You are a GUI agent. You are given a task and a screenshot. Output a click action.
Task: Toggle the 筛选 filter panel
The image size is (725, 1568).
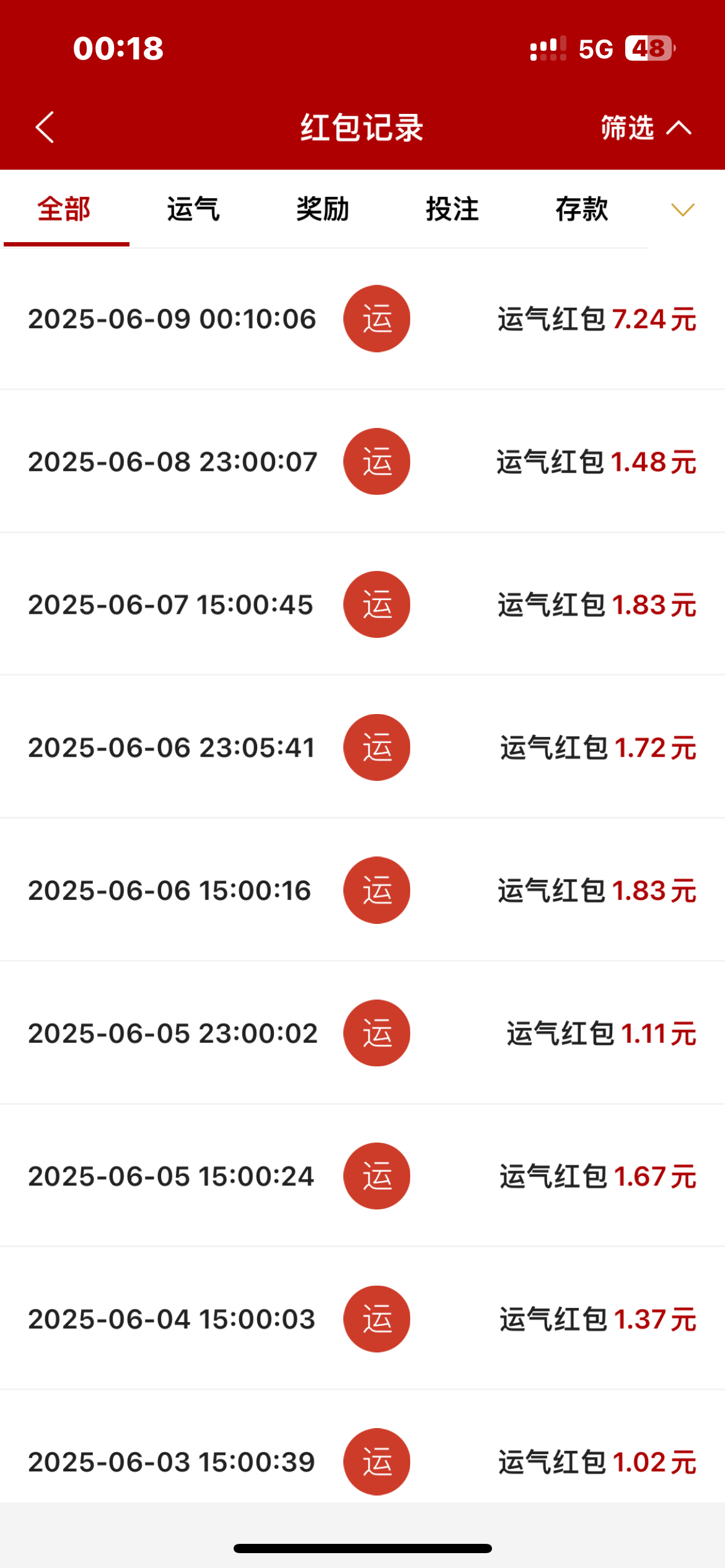(645, 128)
